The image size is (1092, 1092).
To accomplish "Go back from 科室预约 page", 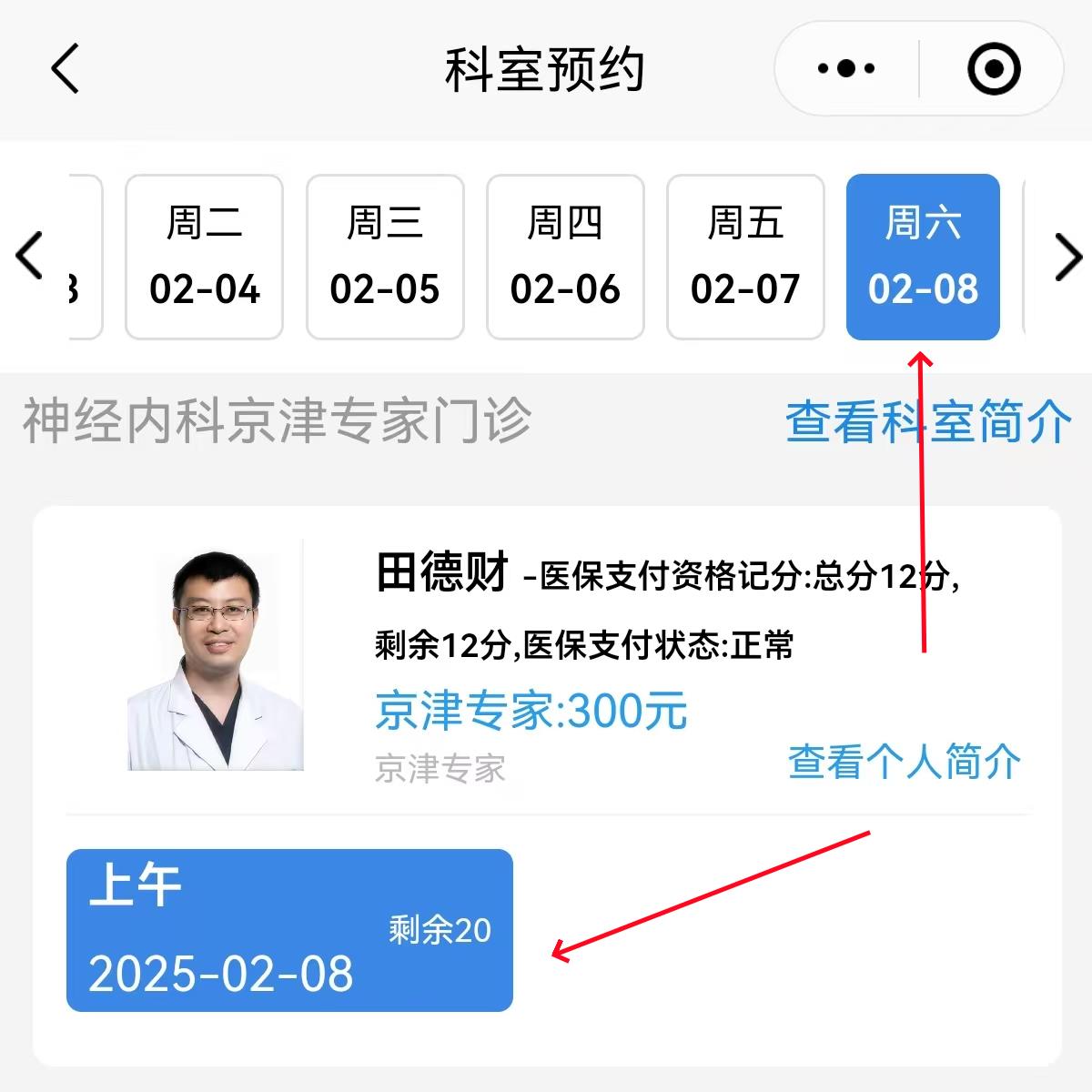I will tap(66, 69).
